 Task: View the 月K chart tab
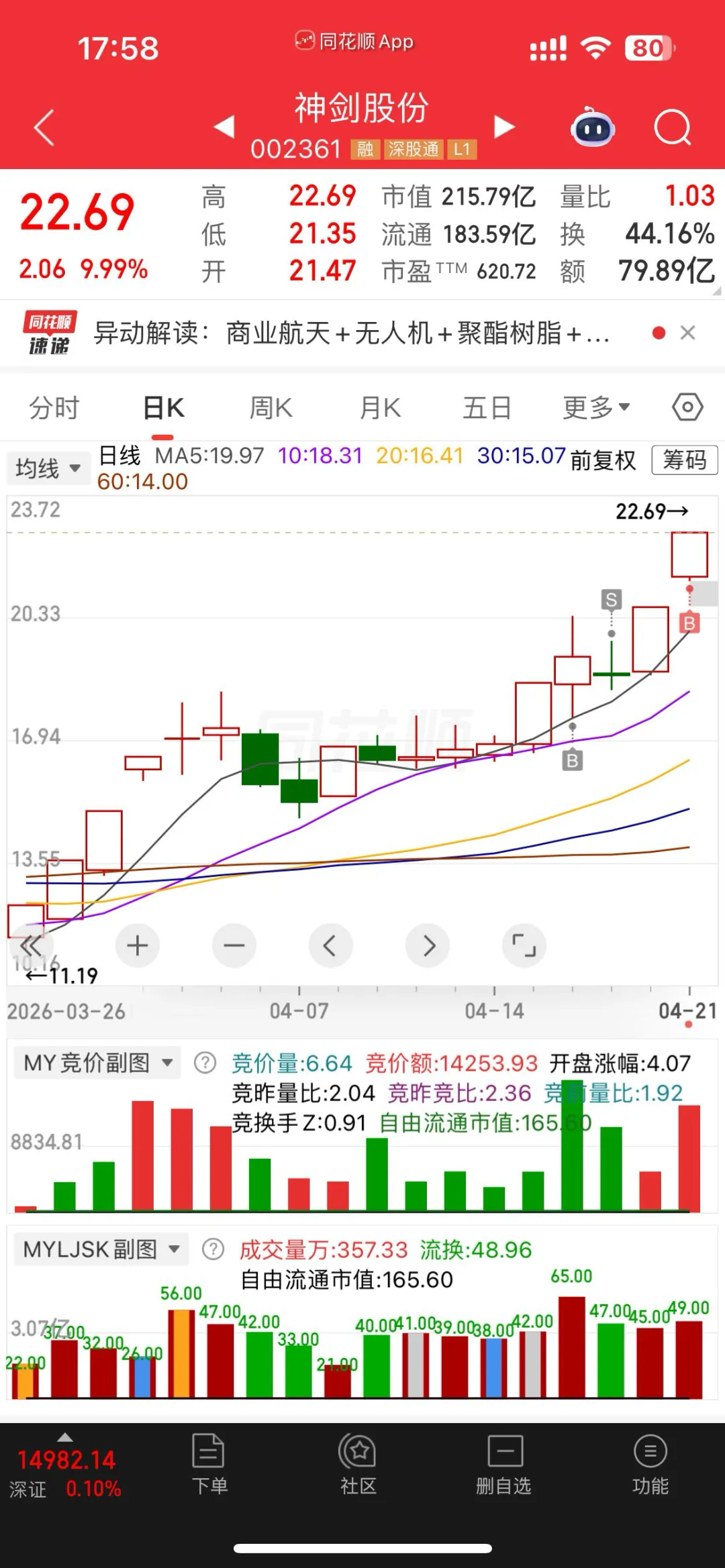(380, 408)
